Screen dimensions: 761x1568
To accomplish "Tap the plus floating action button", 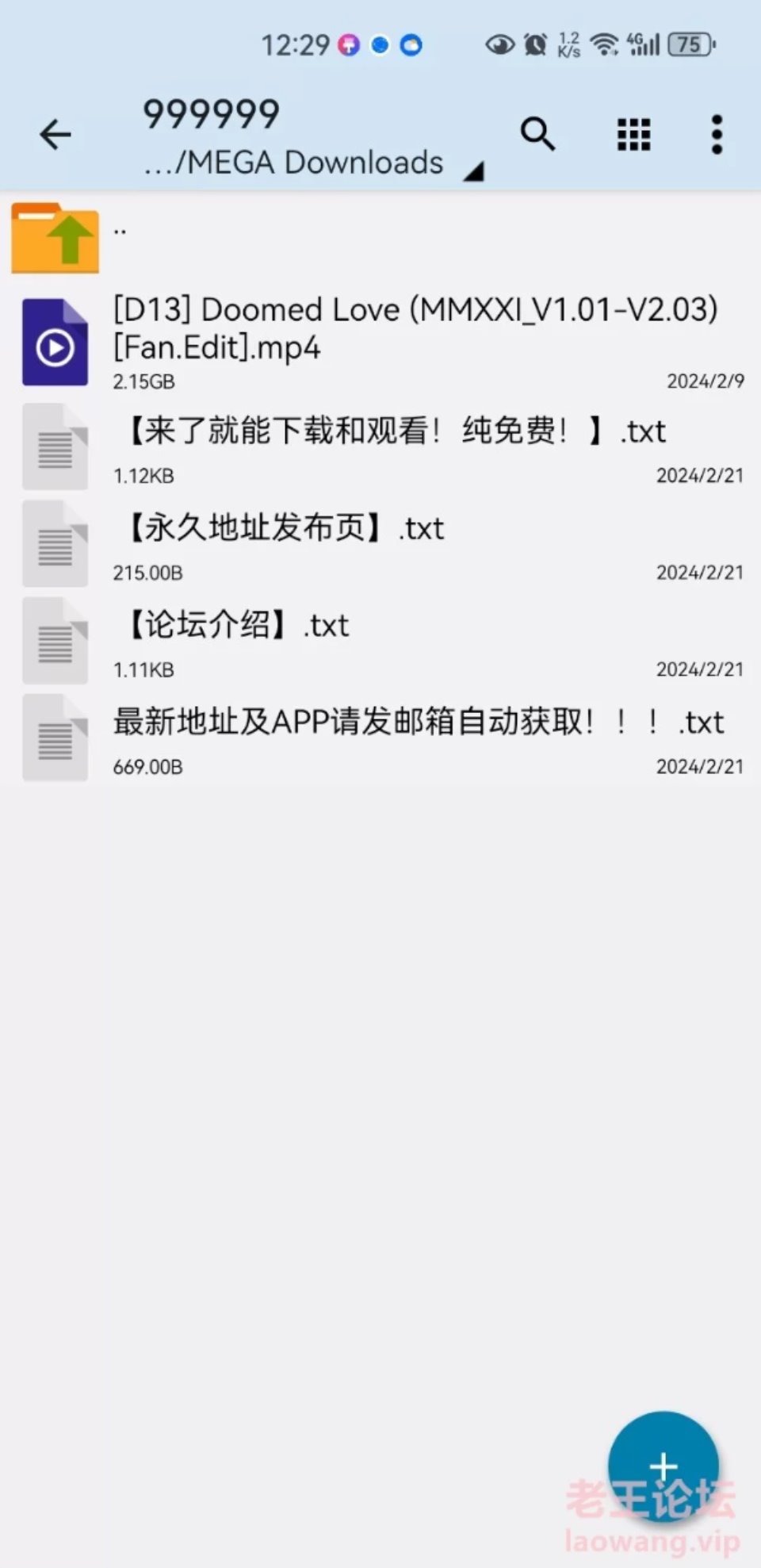I will [663, 1466].
